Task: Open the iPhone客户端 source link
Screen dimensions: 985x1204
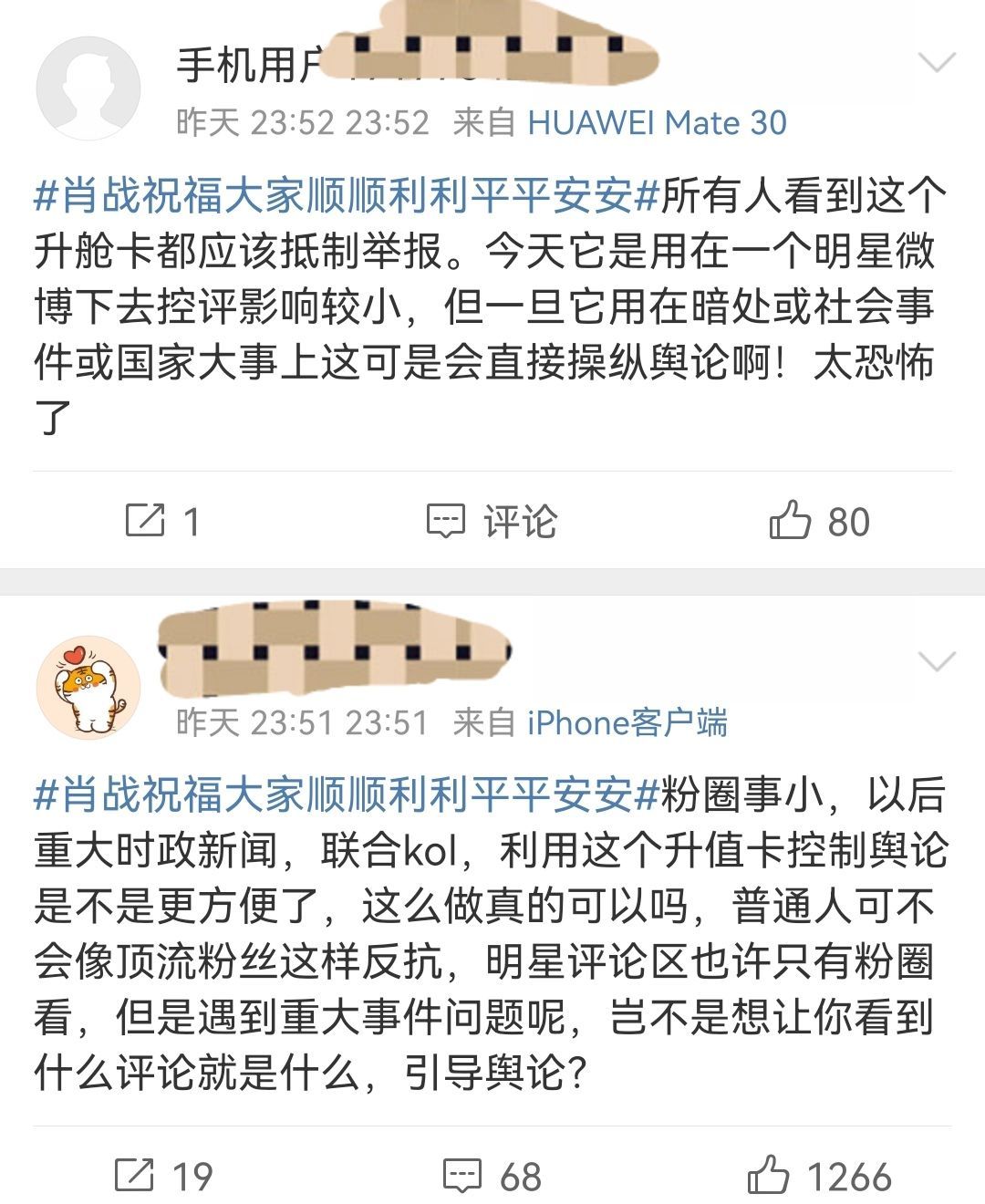Action: pyautogui.click(x=627, y=723)
